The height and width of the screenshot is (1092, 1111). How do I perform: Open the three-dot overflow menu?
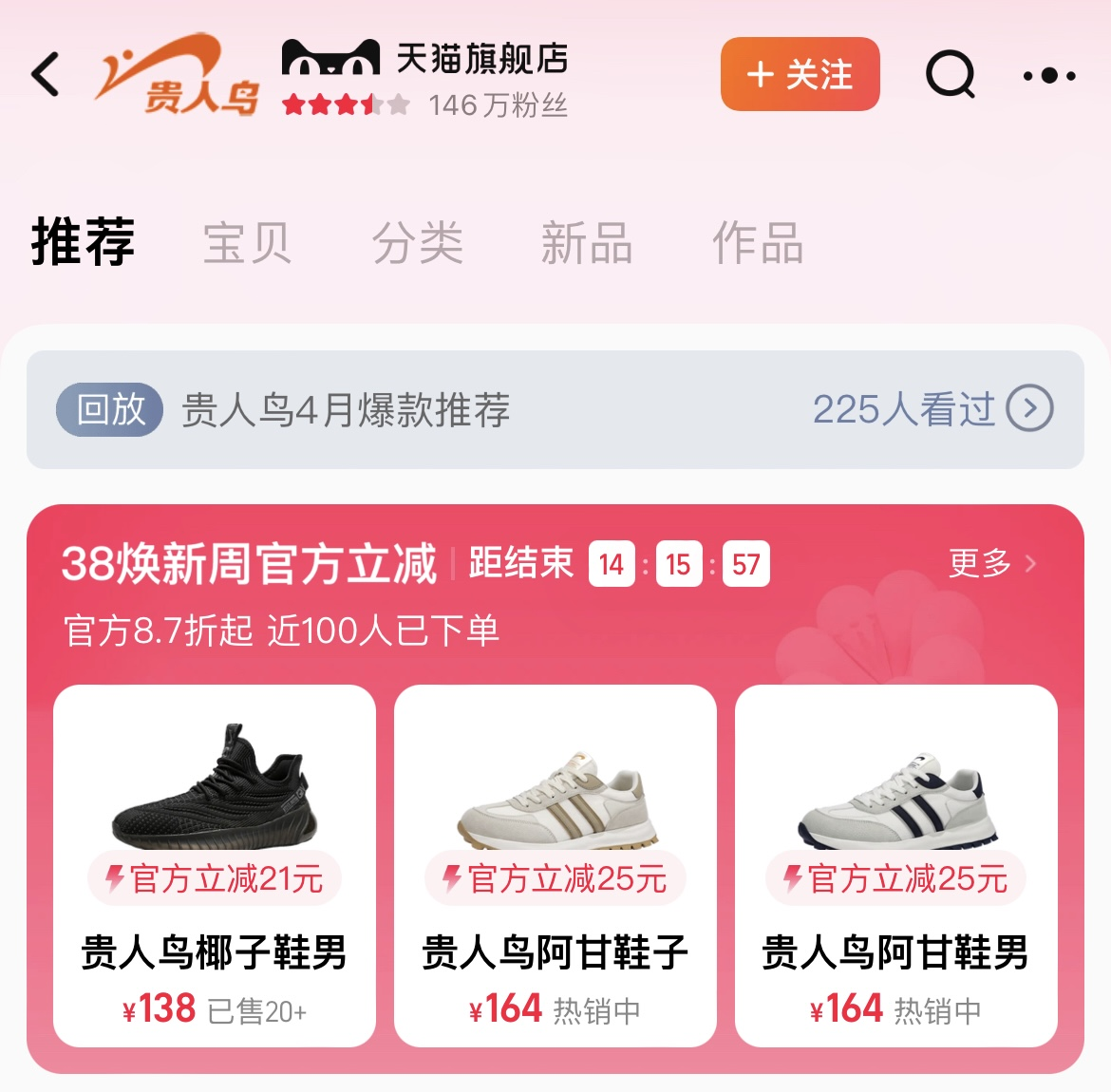click(1049, 75)
